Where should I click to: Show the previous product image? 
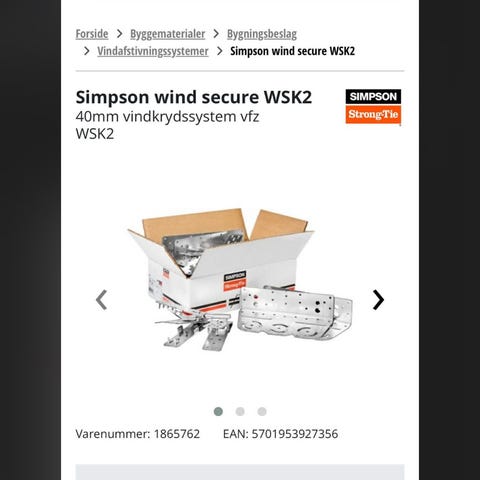(101, 300)
